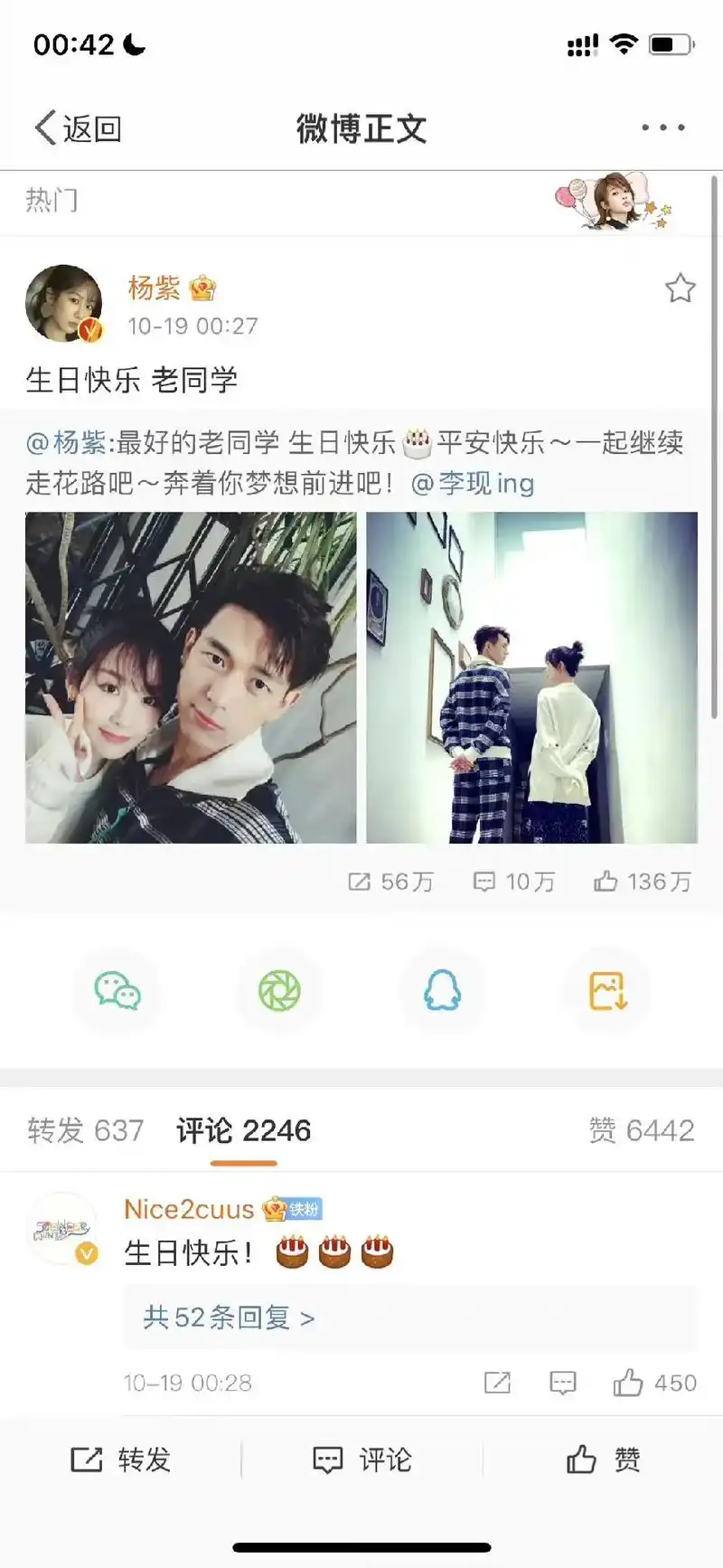This screenshot has height=1568, width=723.
Task: Select the 热门 tab
Action: coord(52,202)
